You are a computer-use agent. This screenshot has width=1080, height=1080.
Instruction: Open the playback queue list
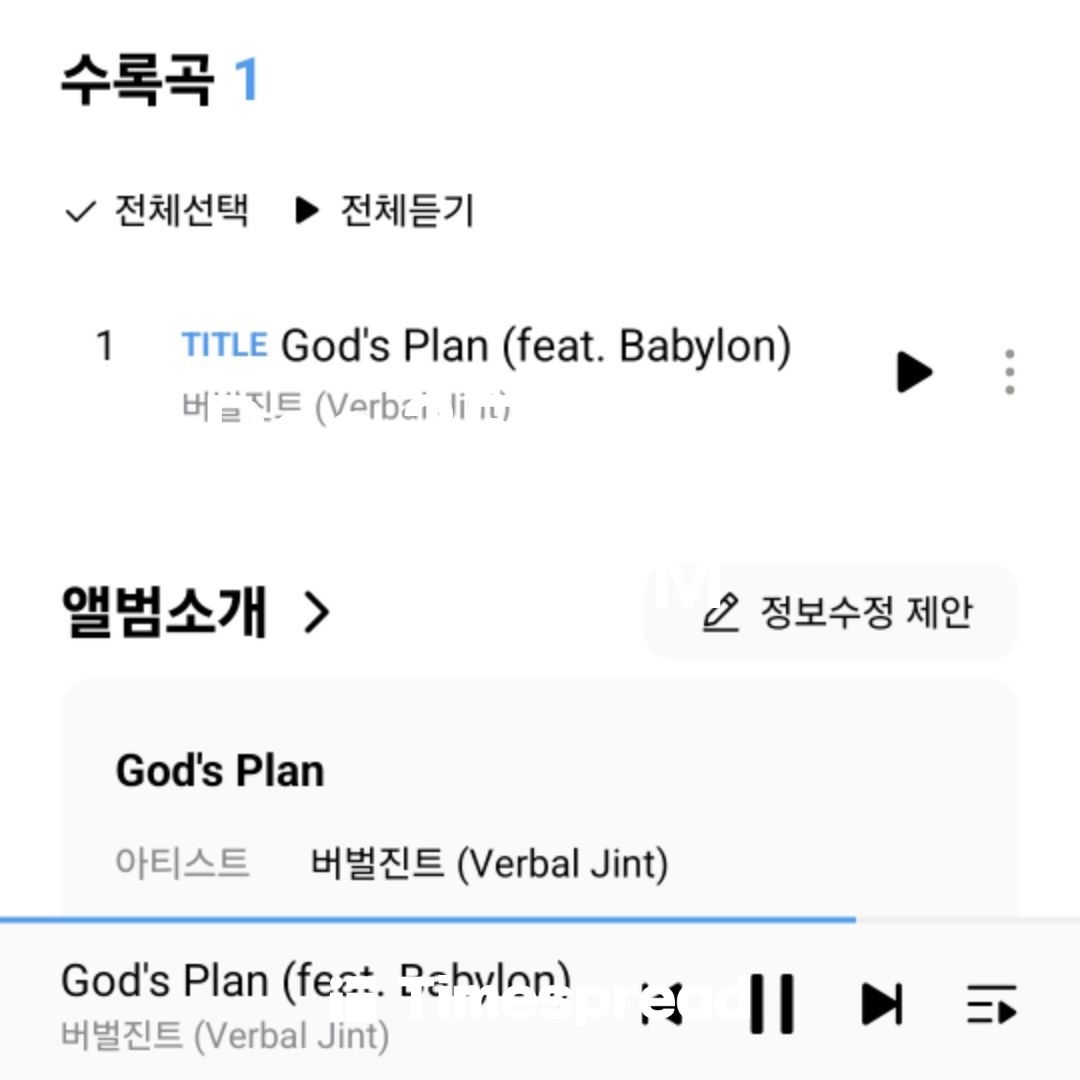990,1003
